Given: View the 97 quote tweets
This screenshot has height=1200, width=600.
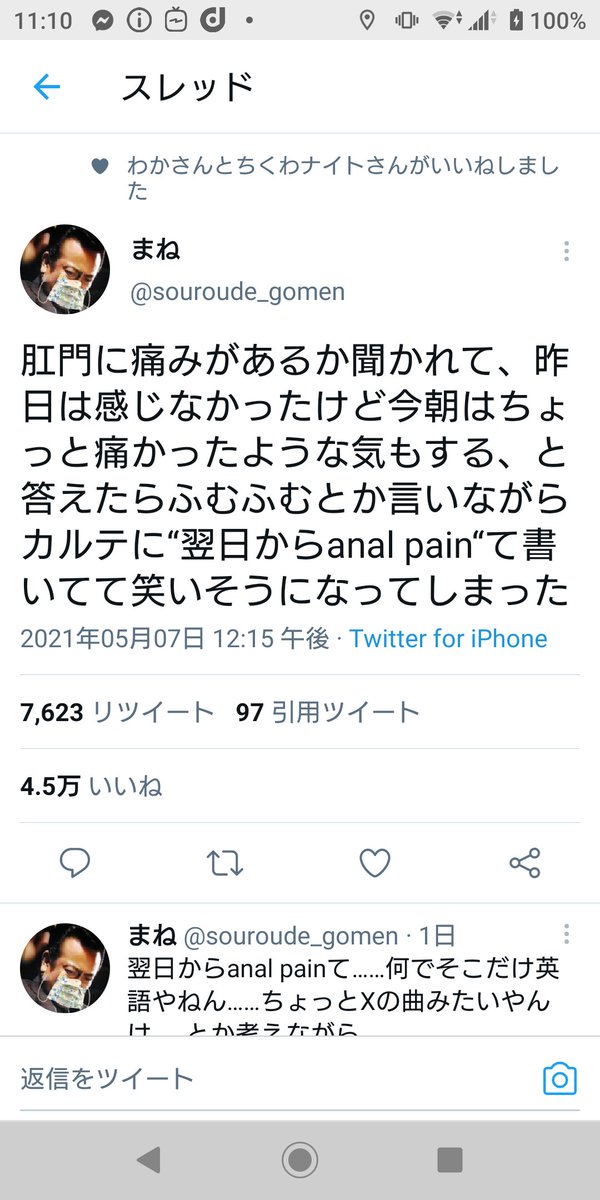Looking at the screenshot, I should point(327,712).
